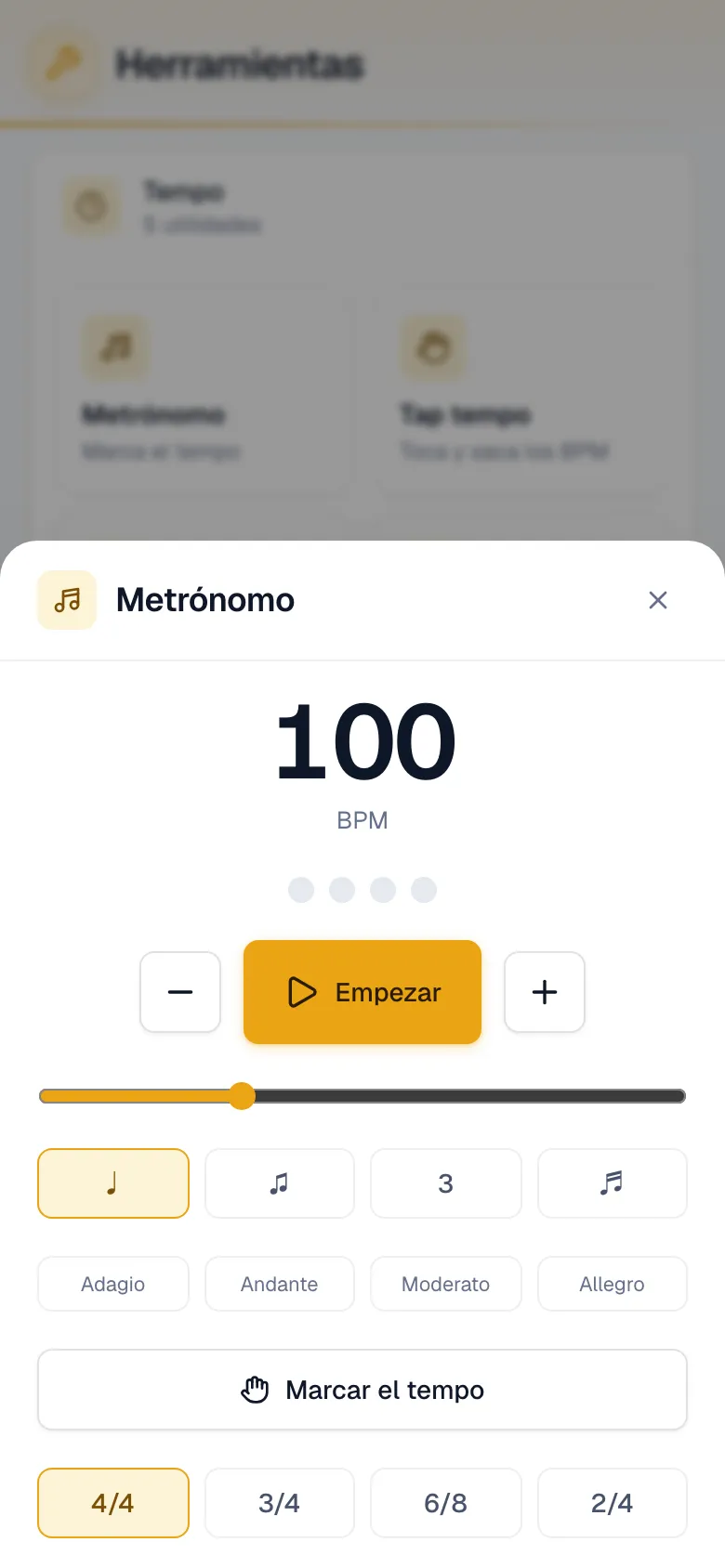The width and height of the screenshot is (725, 1568).
Task: Close the Metrónomo sheet
Action: point(658,600)
